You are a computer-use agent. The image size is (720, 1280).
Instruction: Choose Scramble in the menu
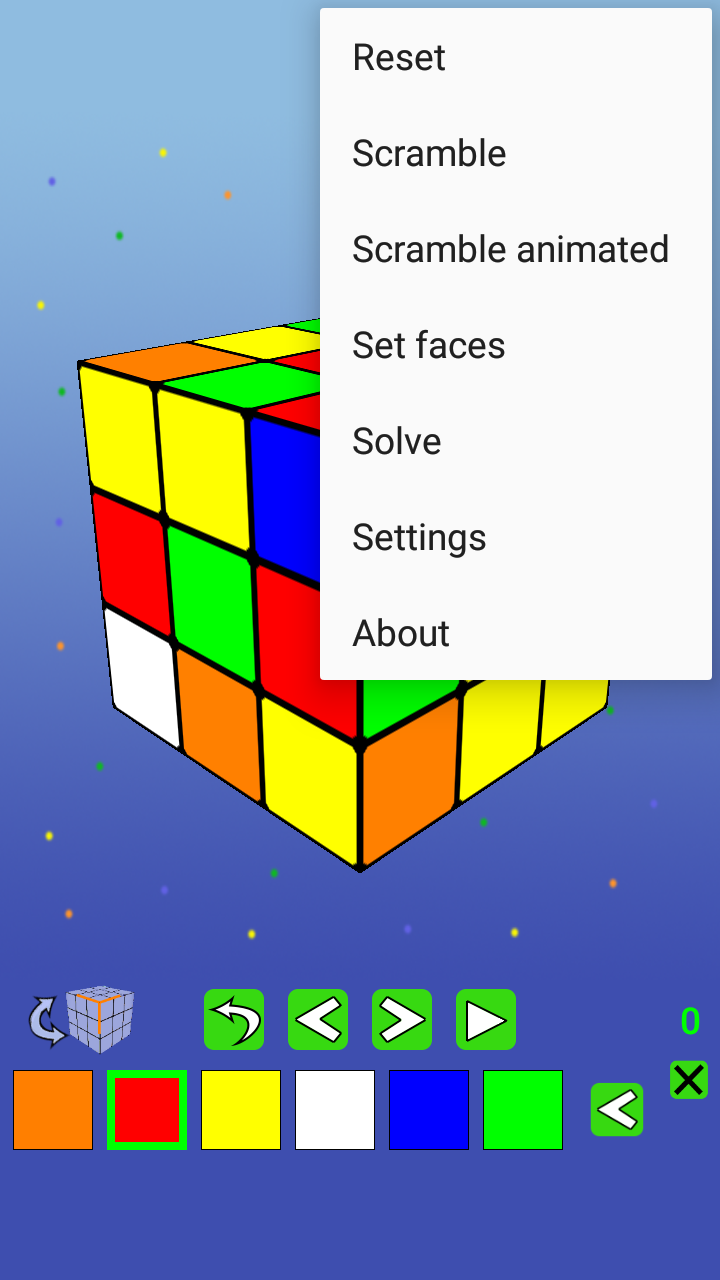[430, 154]
